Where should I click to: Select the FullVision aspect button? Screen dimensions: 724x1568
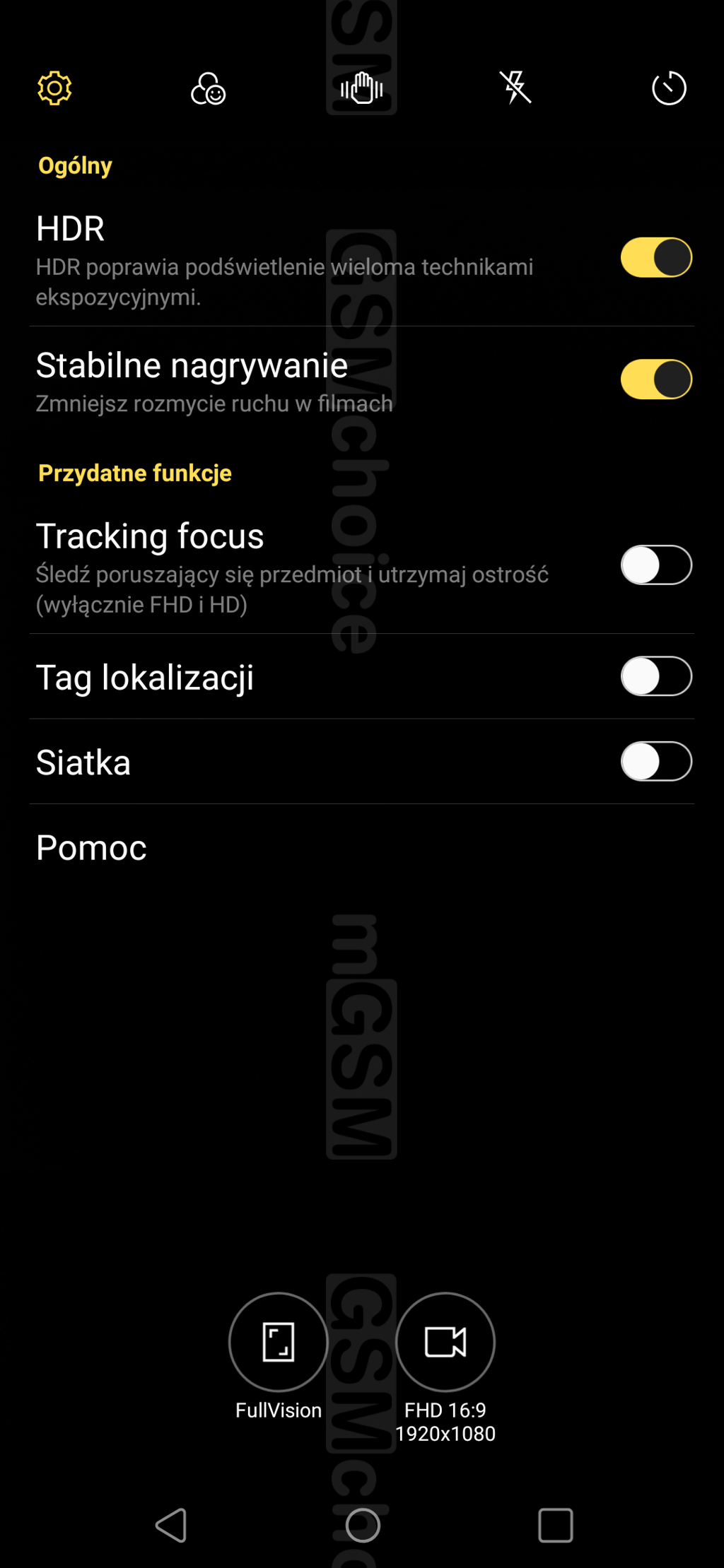[279, 1342]
